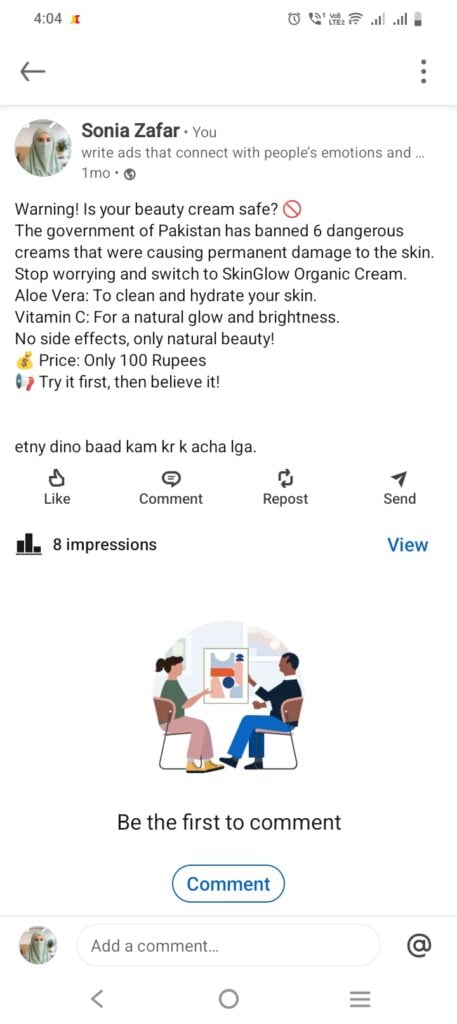Send this post to someone

click(400, 488)
